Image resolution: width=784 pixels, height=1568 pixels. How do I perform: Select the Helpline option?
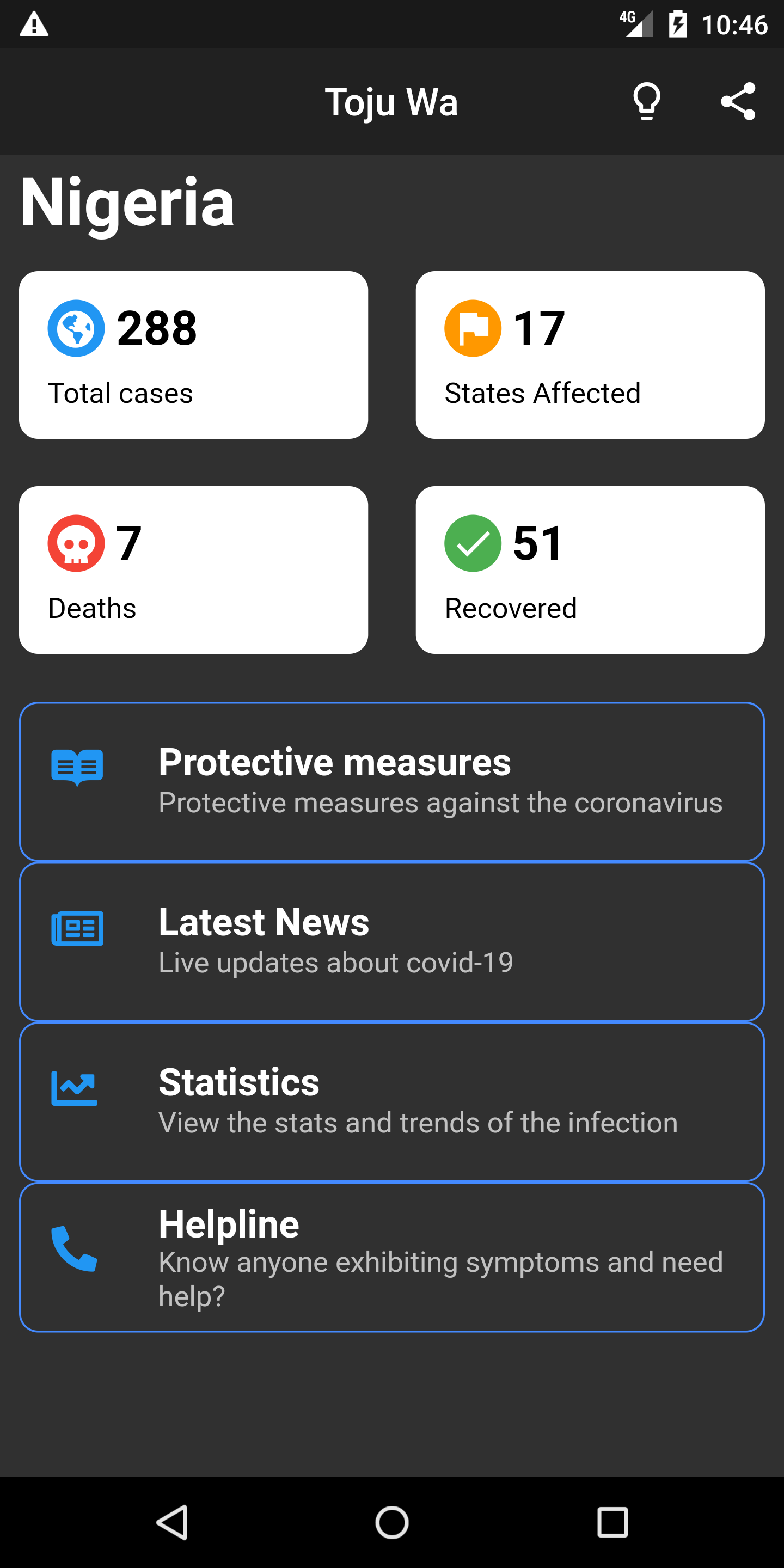(x=392, y=1257)
